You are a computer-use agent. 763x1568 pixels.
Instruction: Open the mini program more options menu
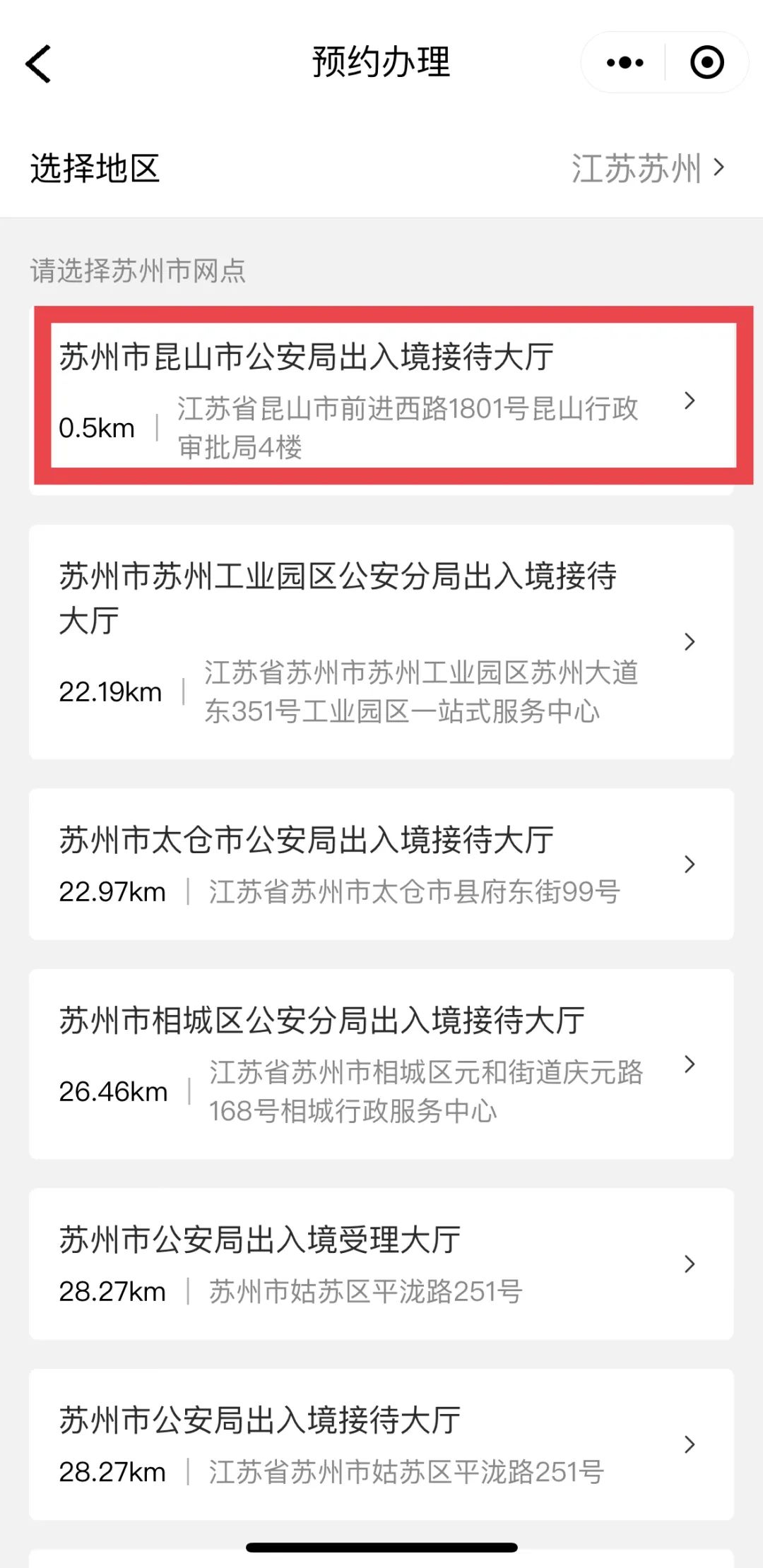pos(625,63)
